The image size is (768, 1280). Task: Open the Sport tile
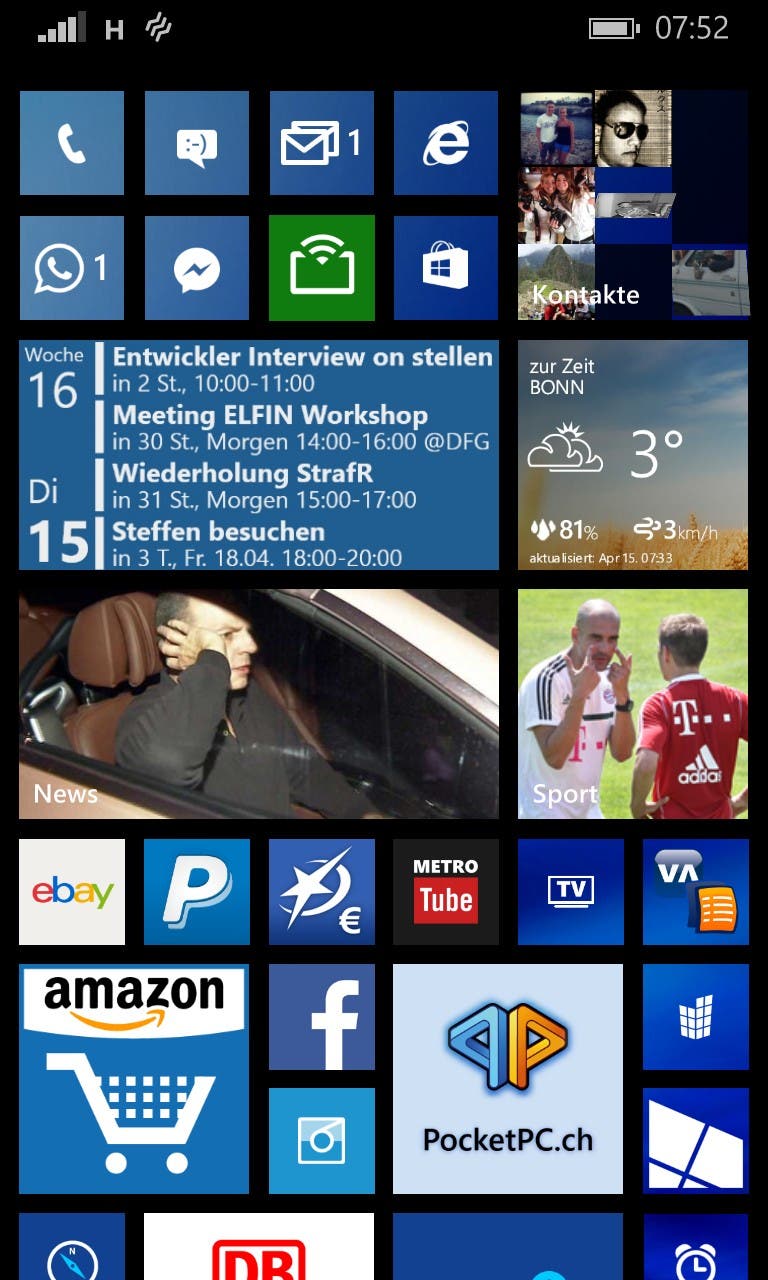point(633,704)
